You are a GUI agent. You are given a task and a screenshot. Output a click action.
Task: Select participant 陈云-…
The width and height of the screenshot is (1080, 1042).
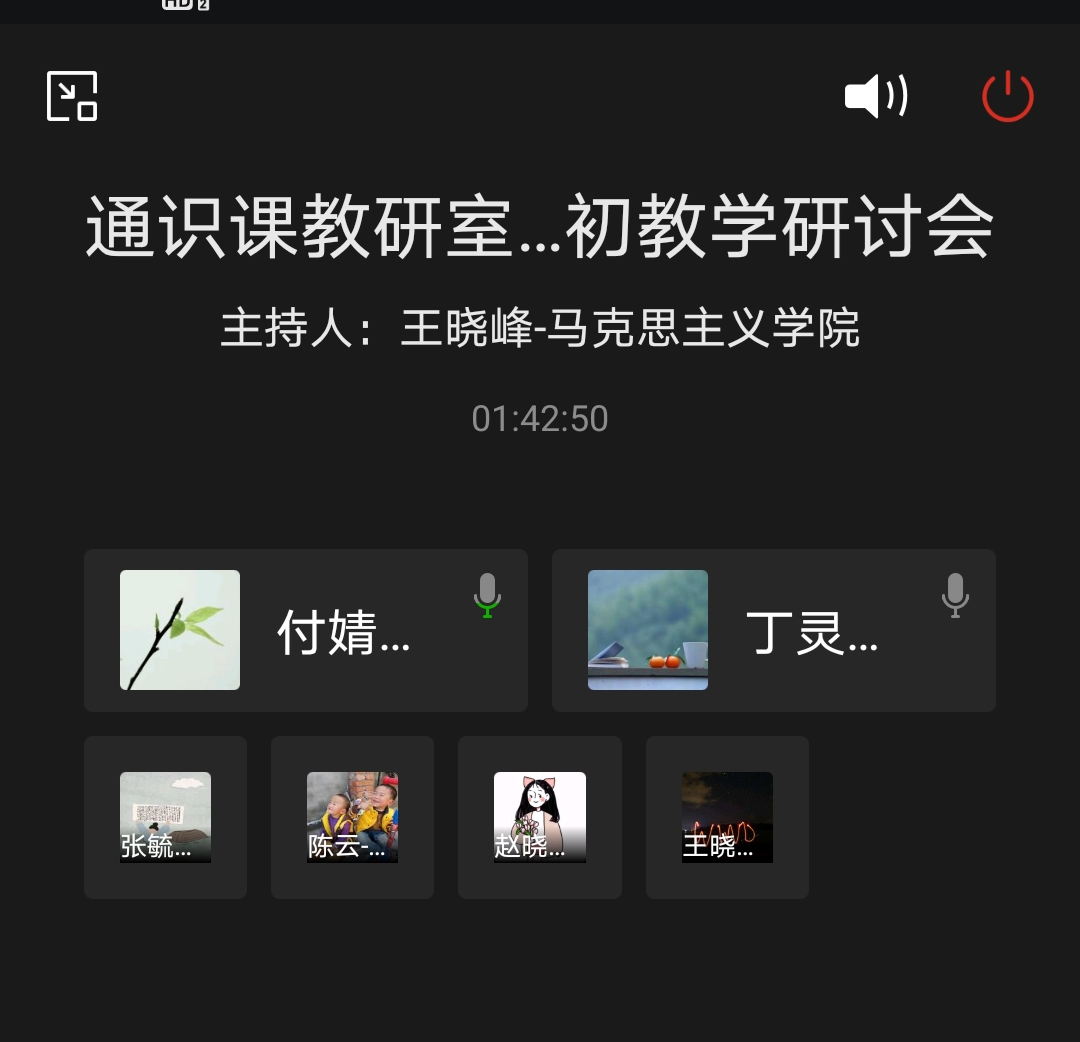pyautogui.click(x=352, y=817)
